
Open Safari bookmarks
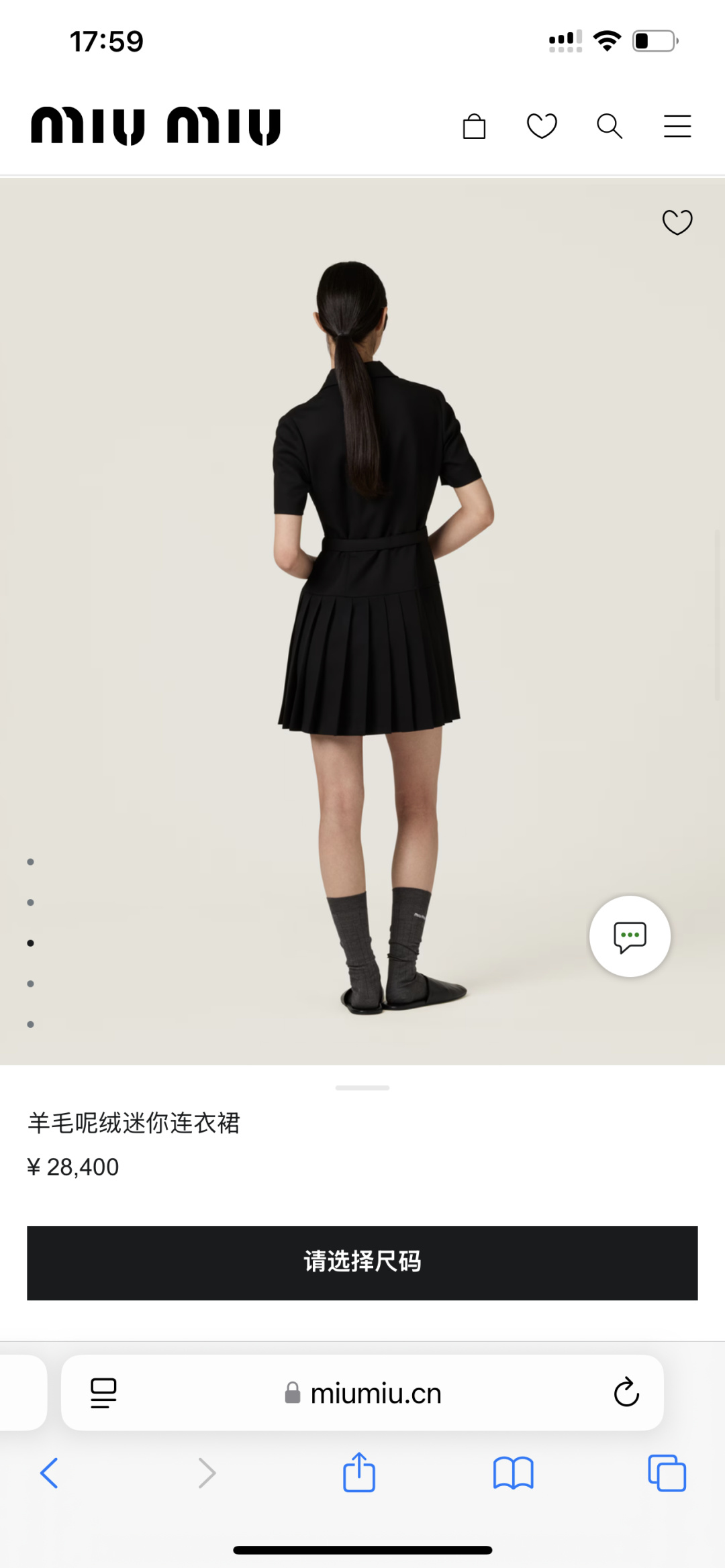[x=513, y=1473]
